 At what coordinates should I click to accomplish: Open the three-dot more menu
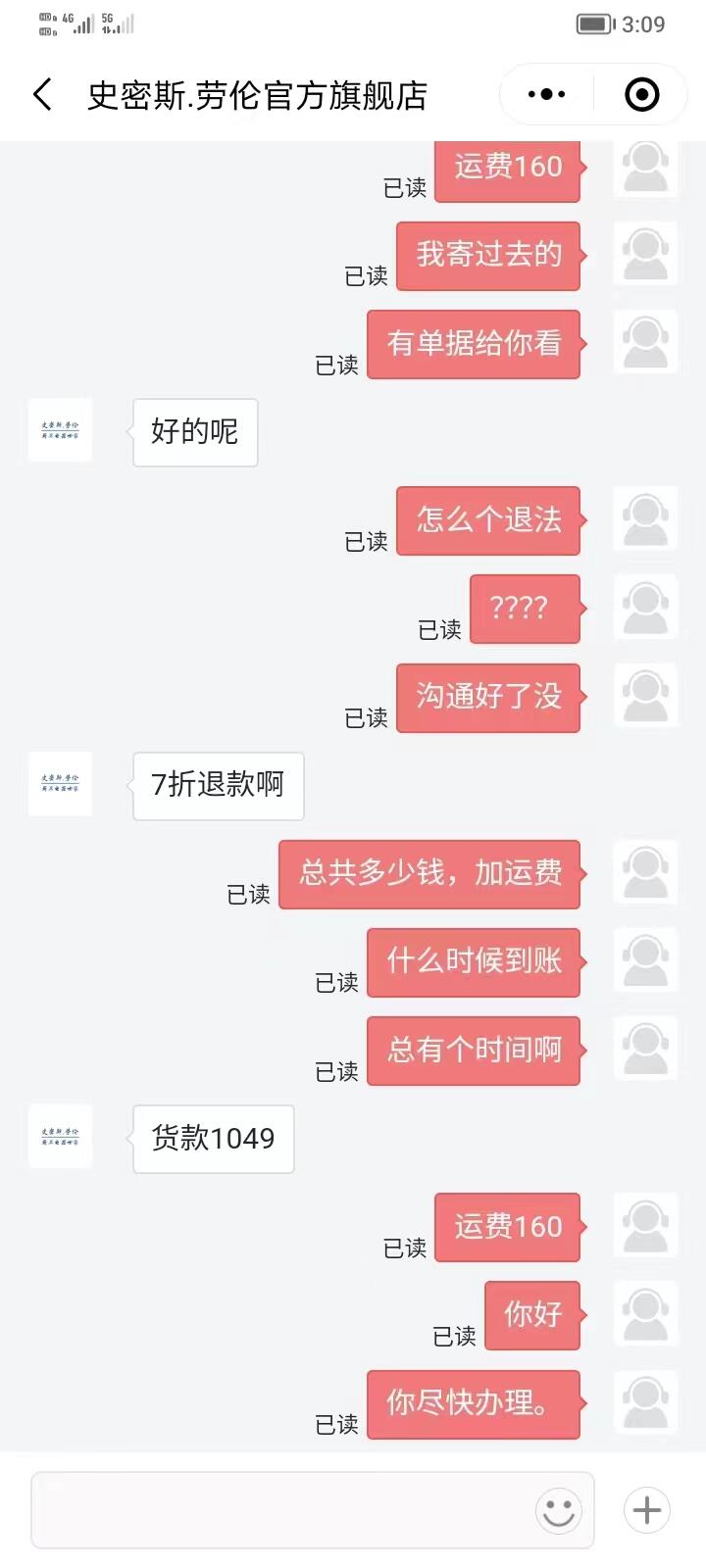(x=546, y=95)
